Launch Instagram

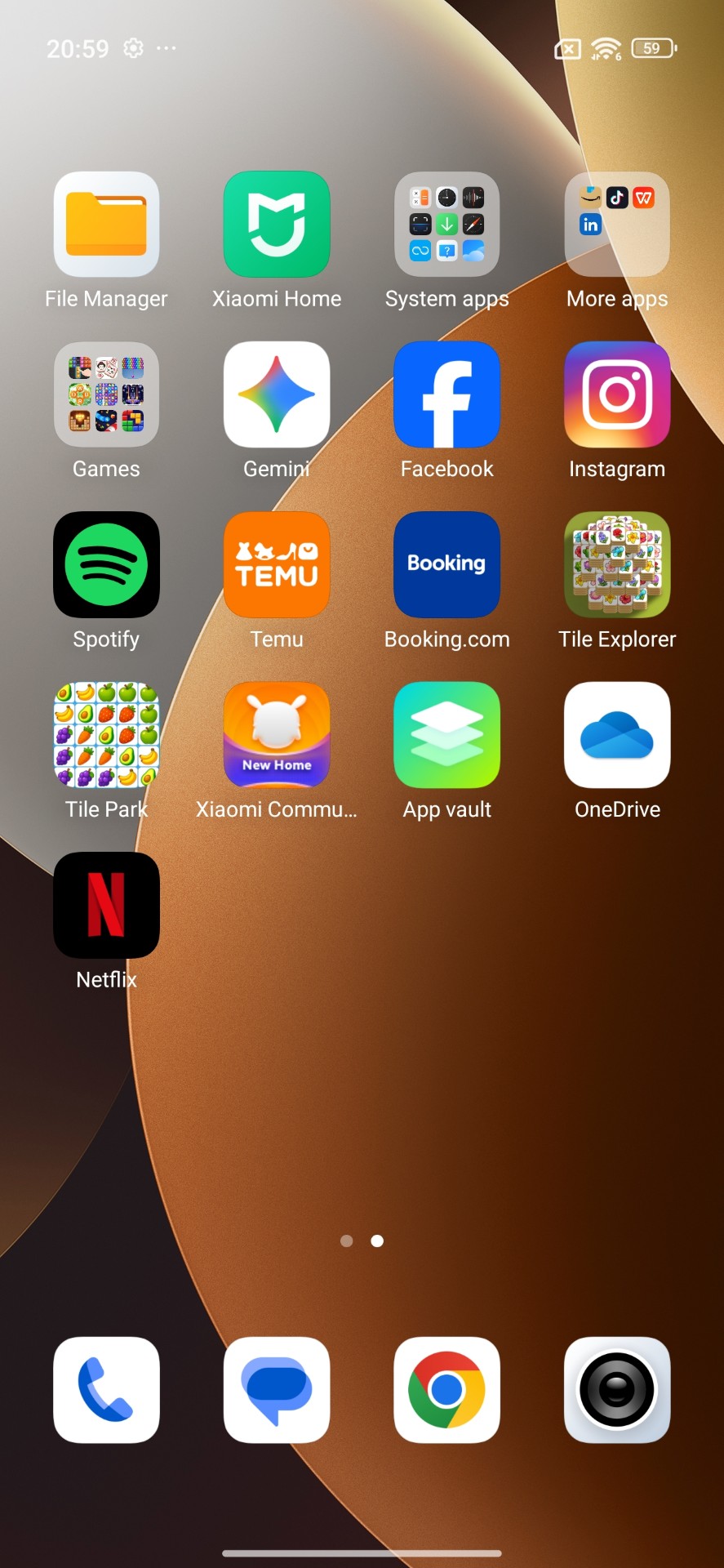tap(617, 395)
